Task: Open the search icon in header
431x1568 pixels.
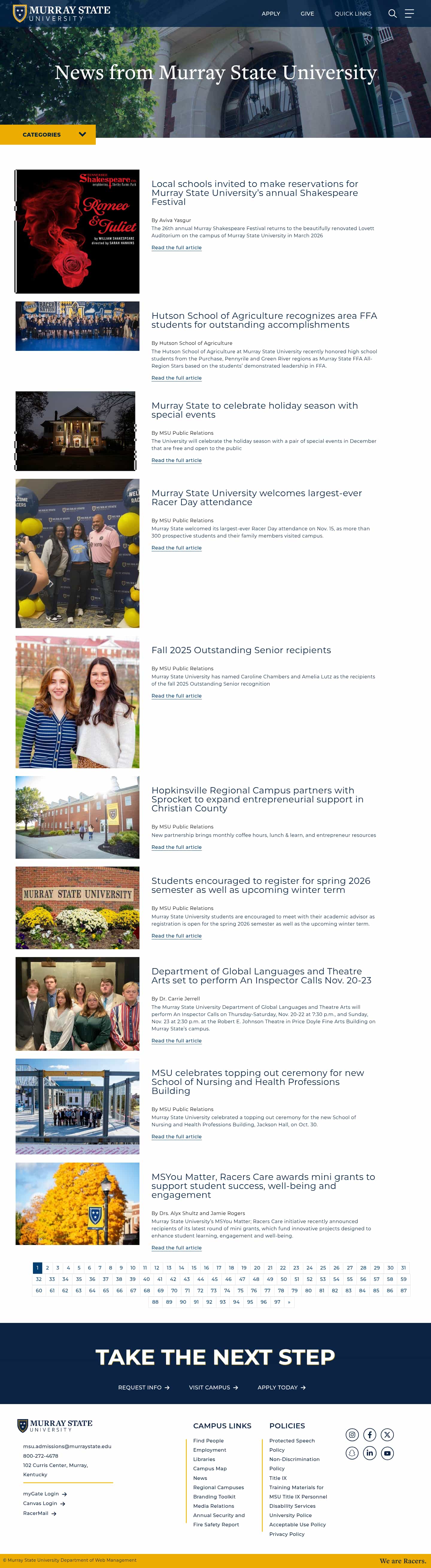Action: coord(392,13)
